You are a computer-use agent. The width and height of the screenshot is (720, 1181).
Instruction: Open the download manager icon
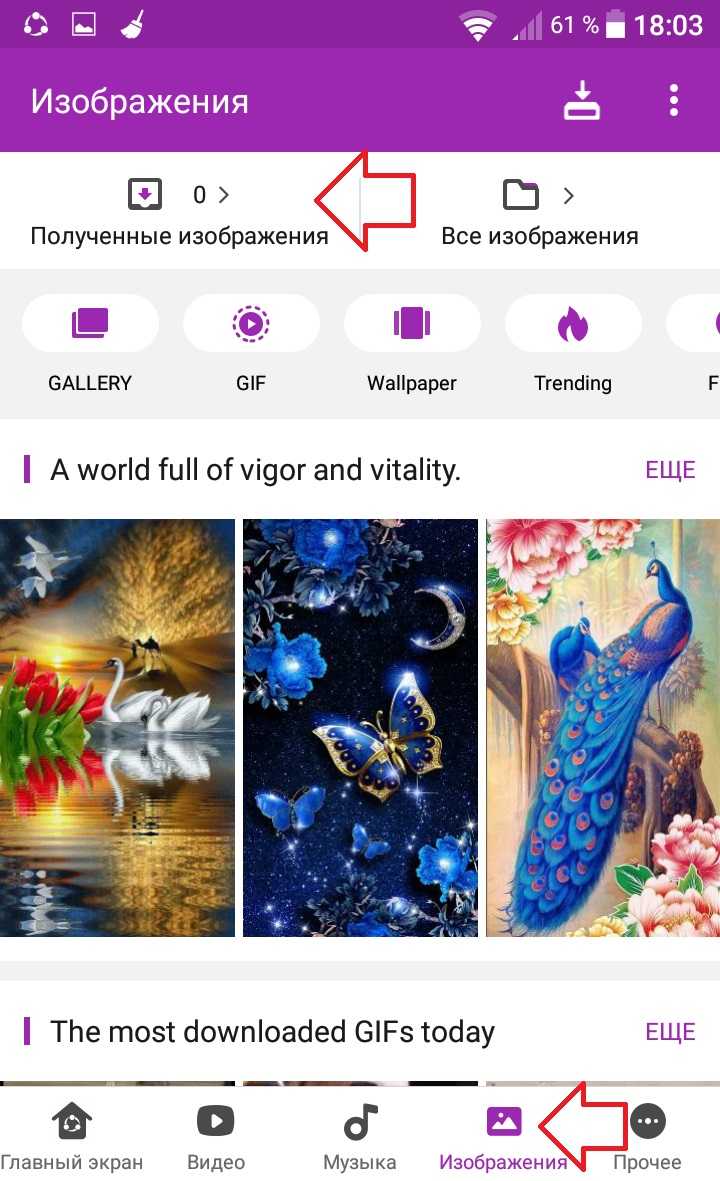pyautogui.click(x=581, y=101)
